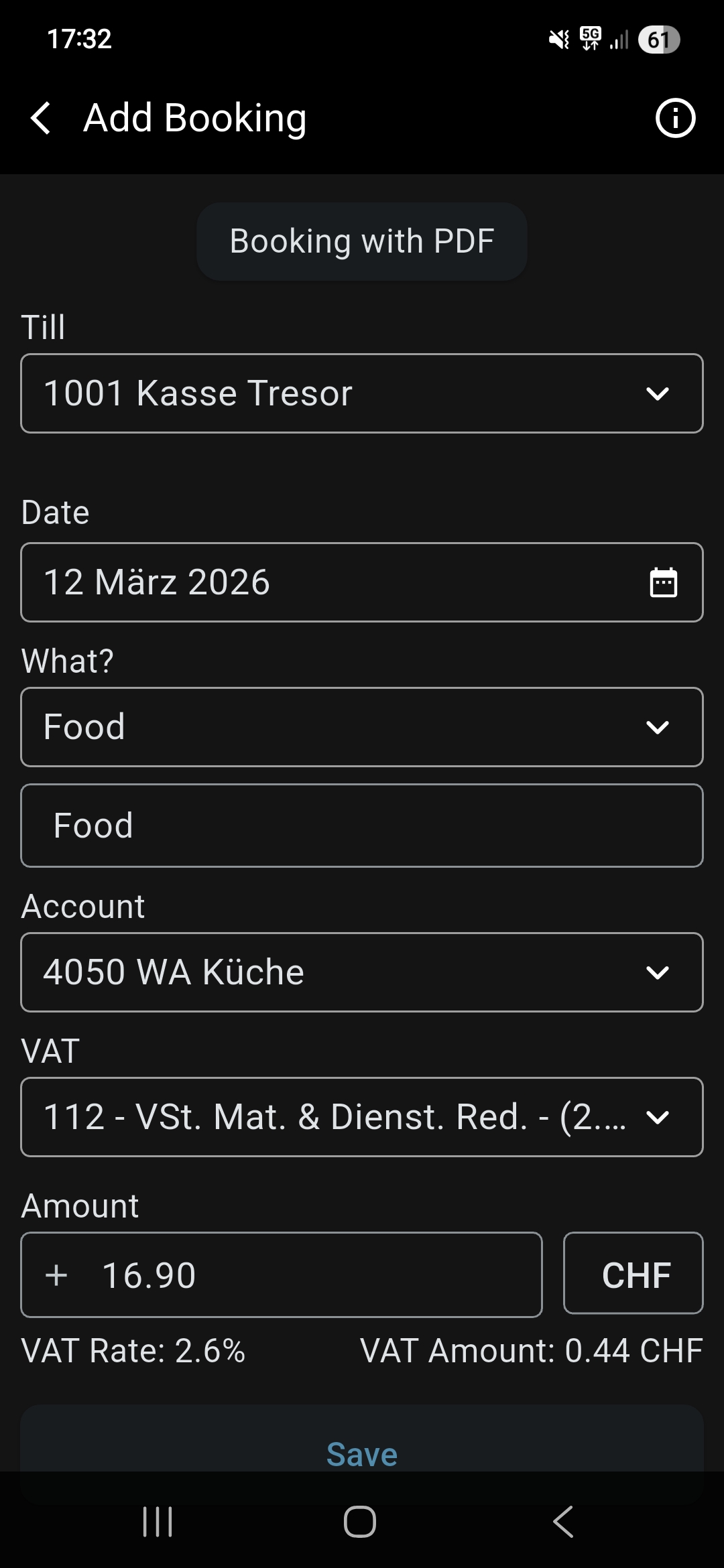Open the info icon in the header
The image size is (724, 1568).
tap(675, 119)
